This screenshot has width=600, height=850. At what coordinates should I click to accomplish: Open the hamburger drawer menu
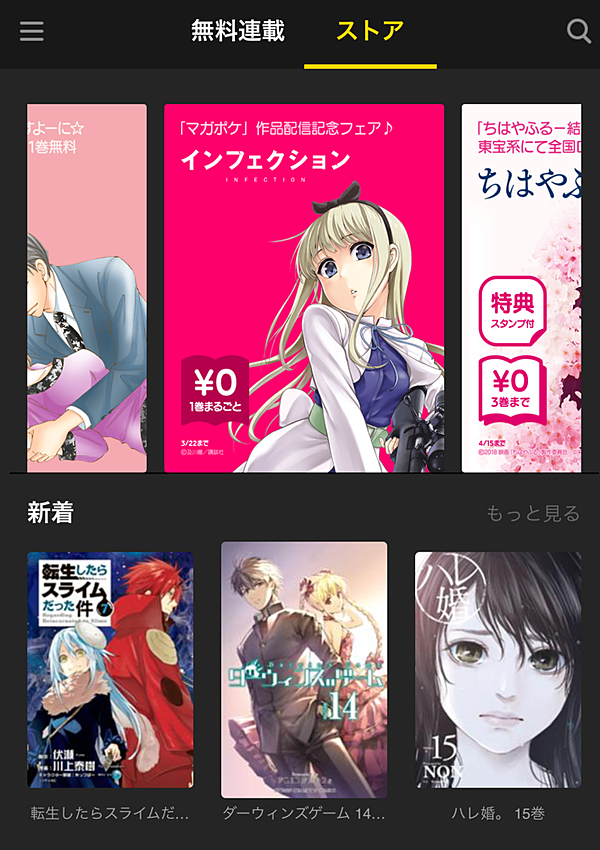[x=32, y=32]
